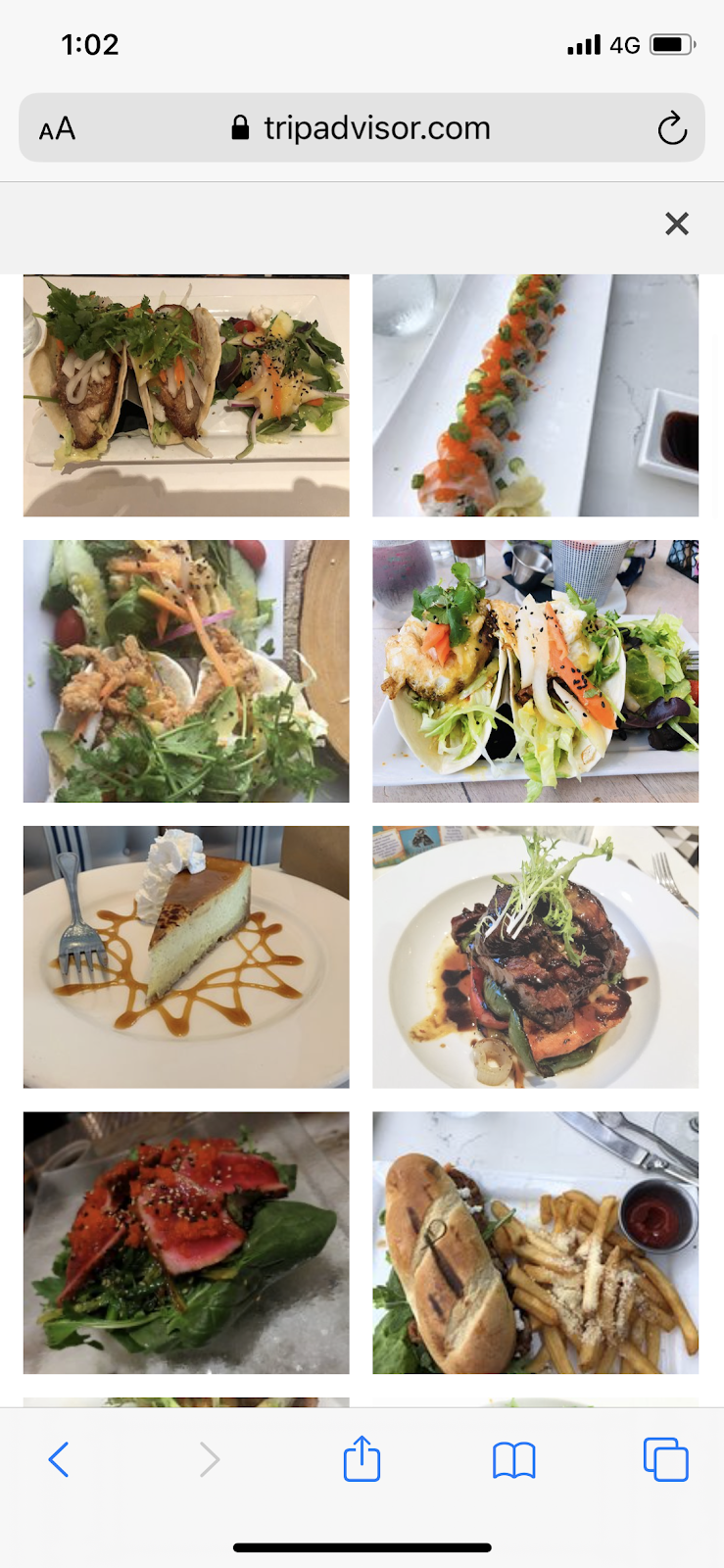
Task: Reload the tripadvisor.com page
Action: click(672, 127)
